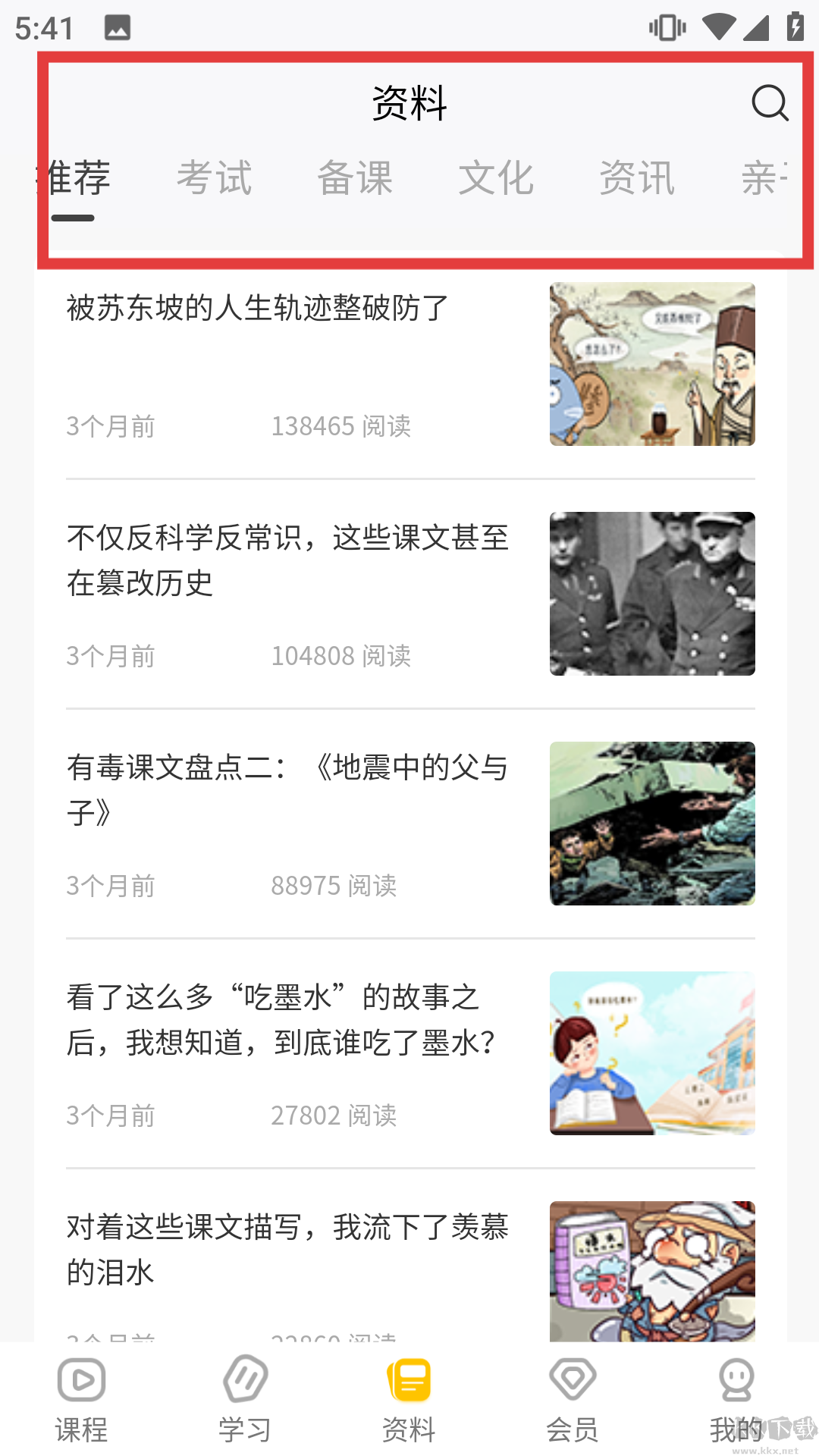Open the search magnifier icon

770,104
